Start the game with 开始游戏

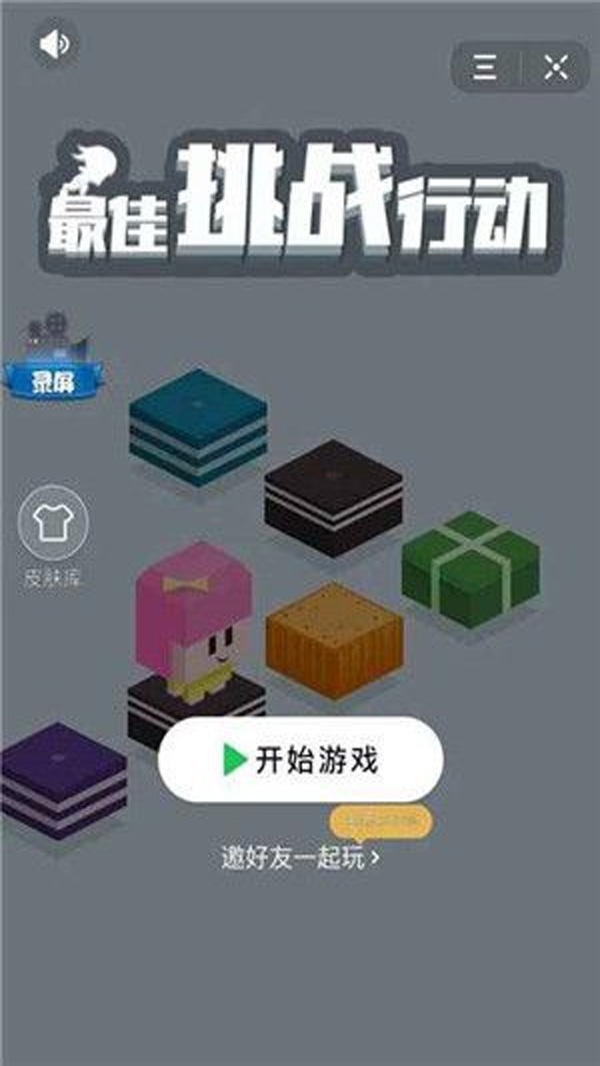click(x=300, y=759)
